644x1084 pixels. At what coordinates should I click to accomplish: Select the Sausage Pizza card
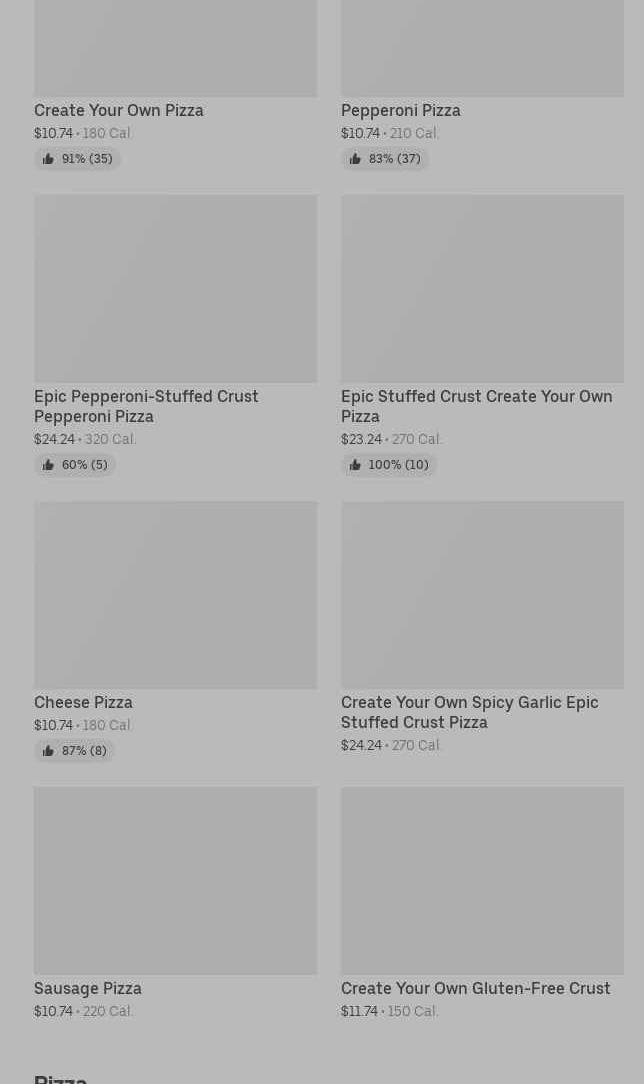point(176,903)
